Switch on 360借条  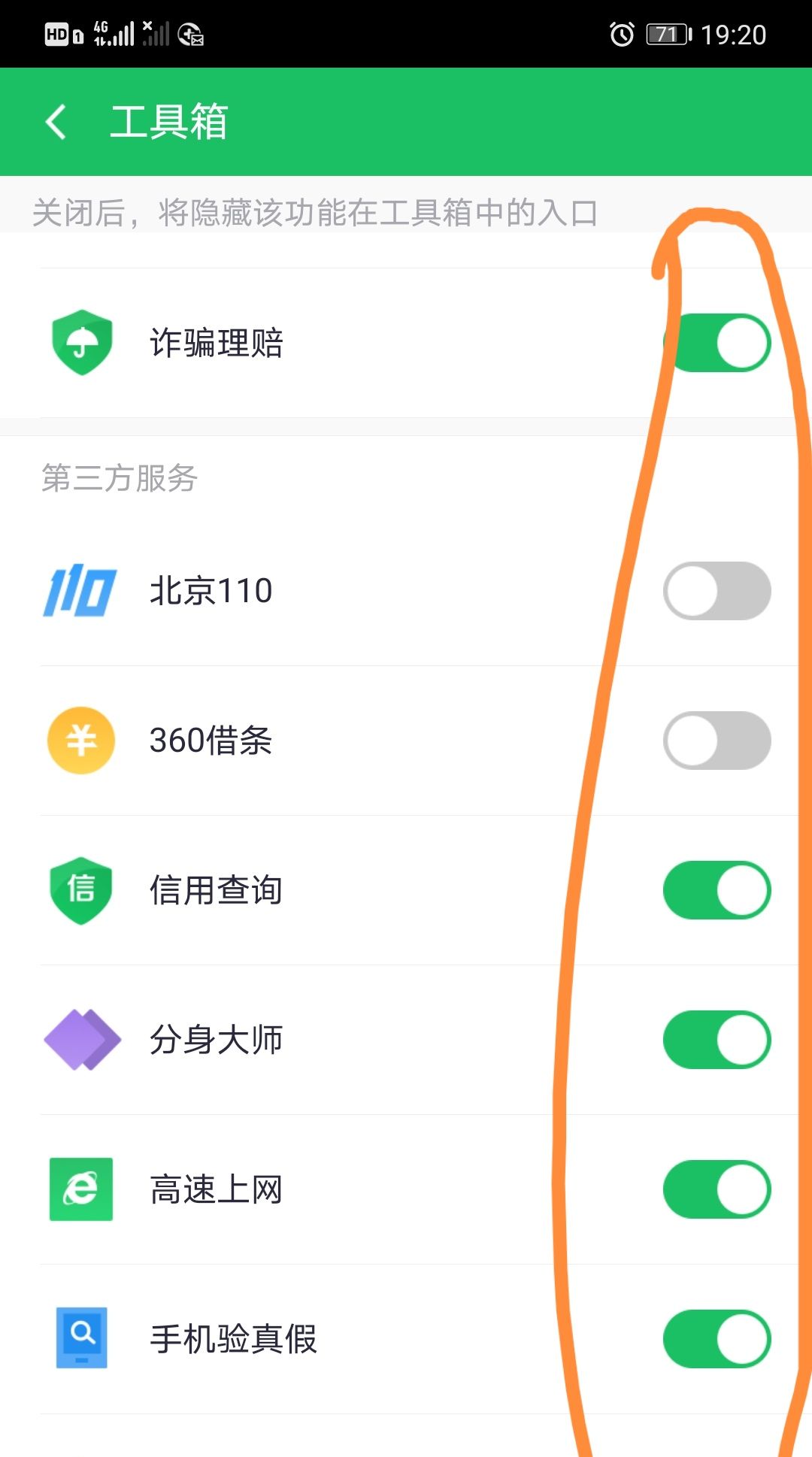717,741
